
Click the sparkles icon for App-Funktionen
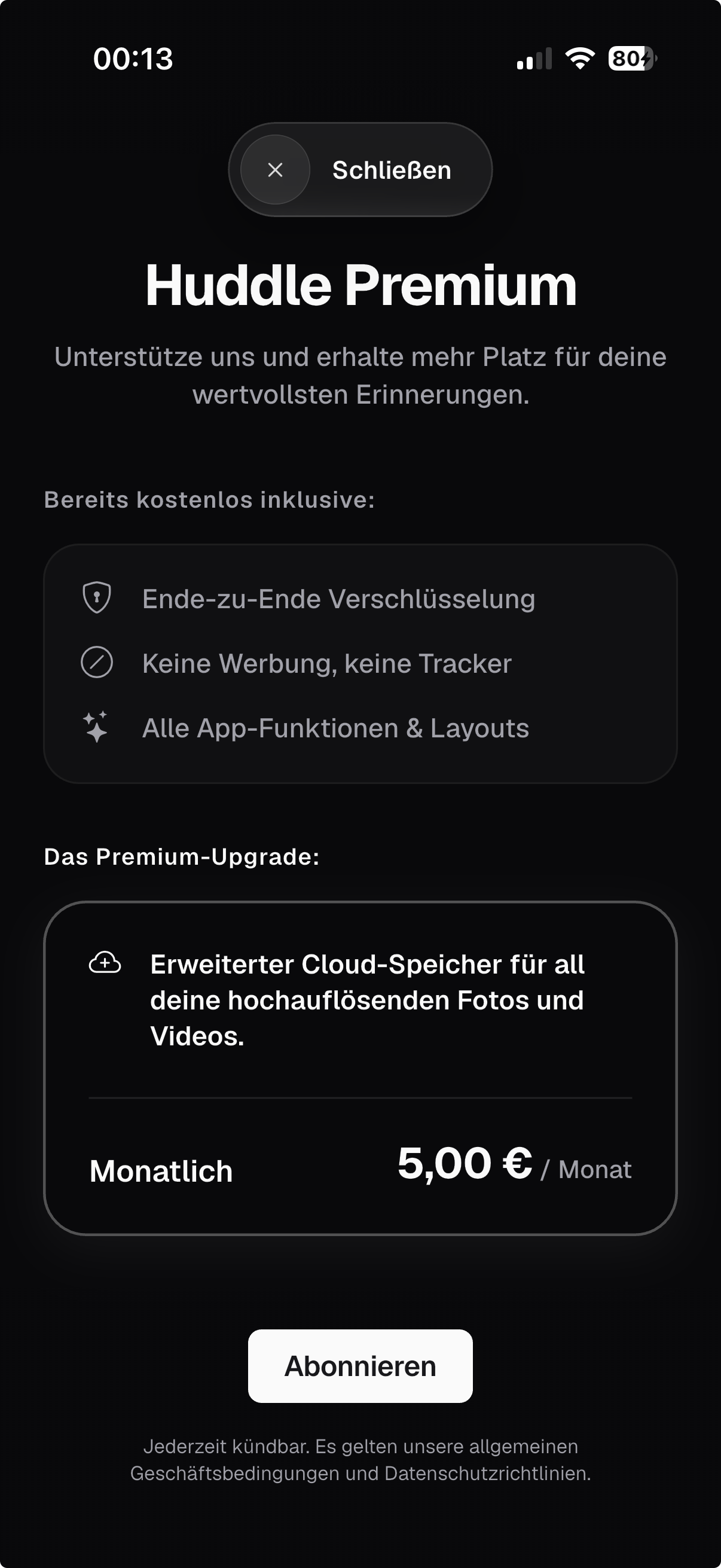[96, 727]
